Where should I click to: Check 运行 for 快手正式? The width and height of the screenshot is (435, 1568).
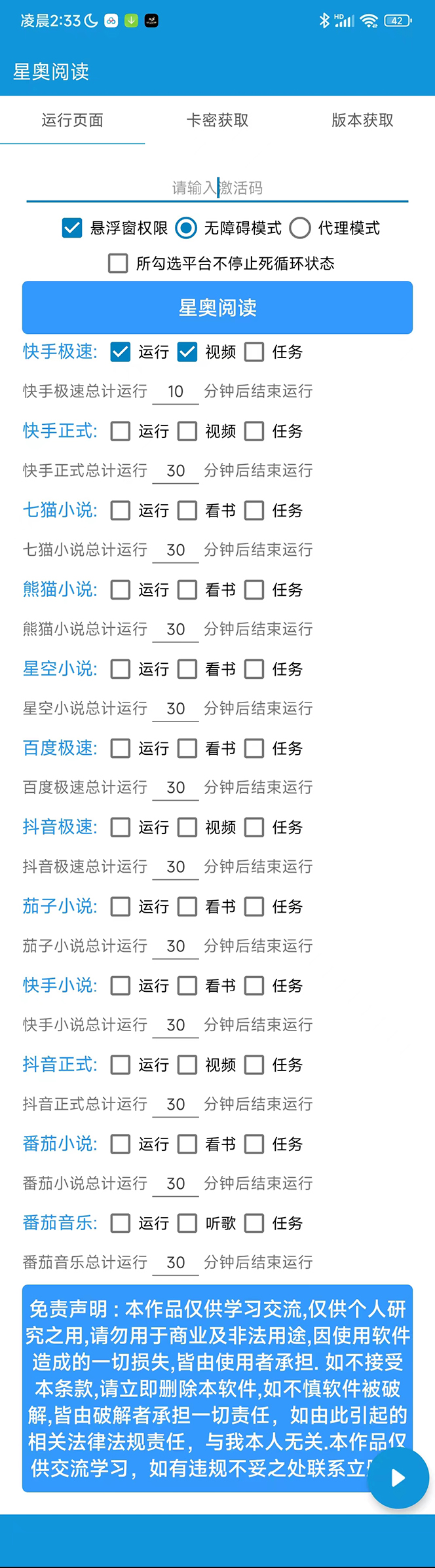point(121,431)
